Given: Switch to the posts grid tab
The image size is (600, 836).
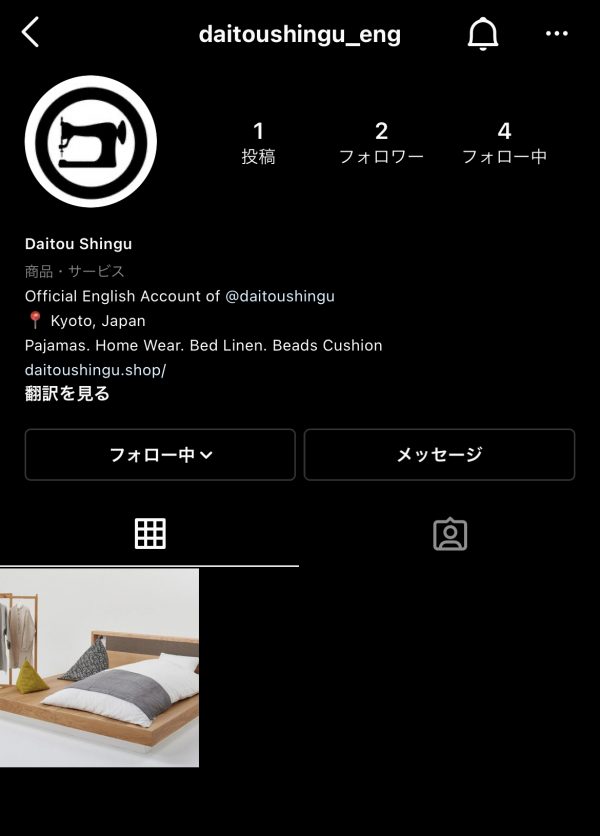Looking at the screenshot, I should click(x=150, y=534).
